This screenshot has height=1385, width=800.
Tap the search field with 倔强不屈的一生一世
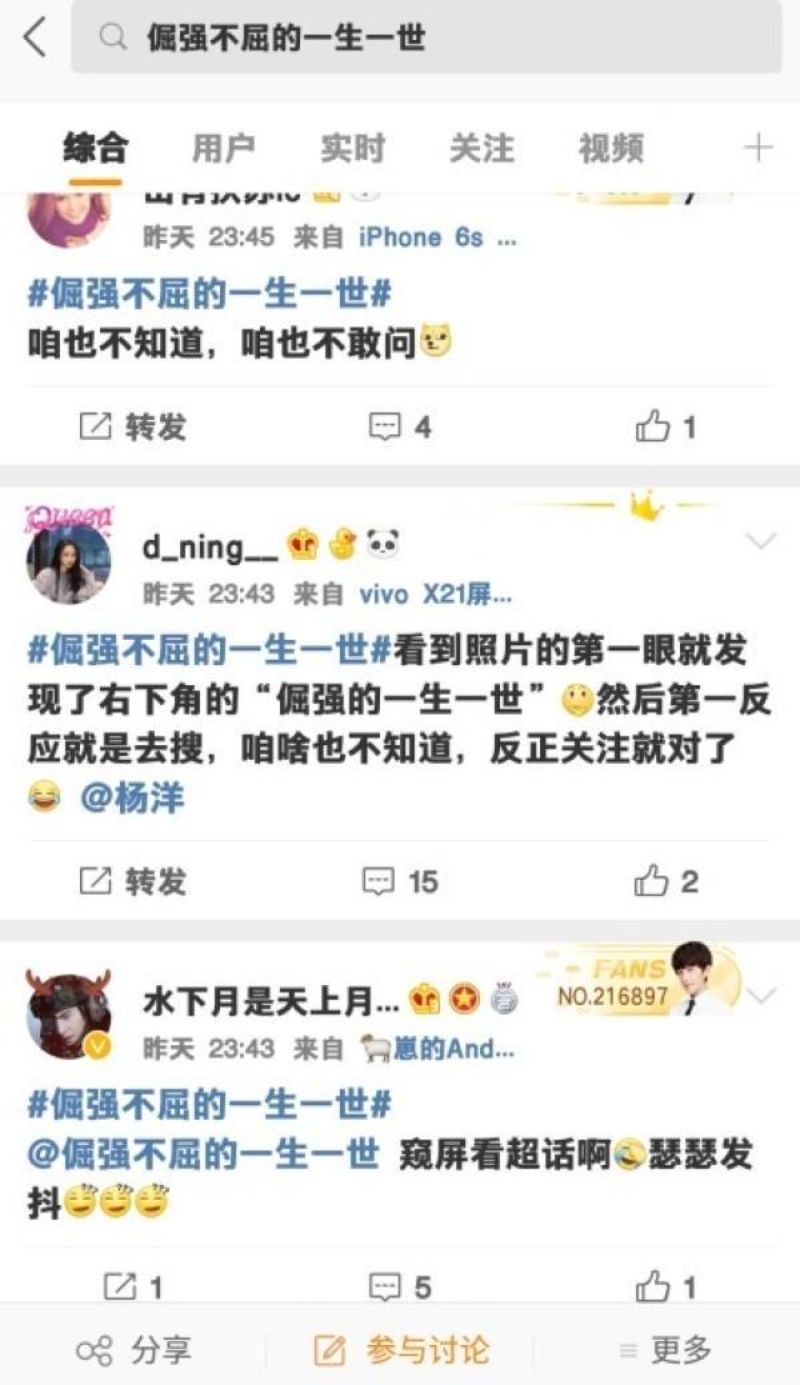coord(426,39)
